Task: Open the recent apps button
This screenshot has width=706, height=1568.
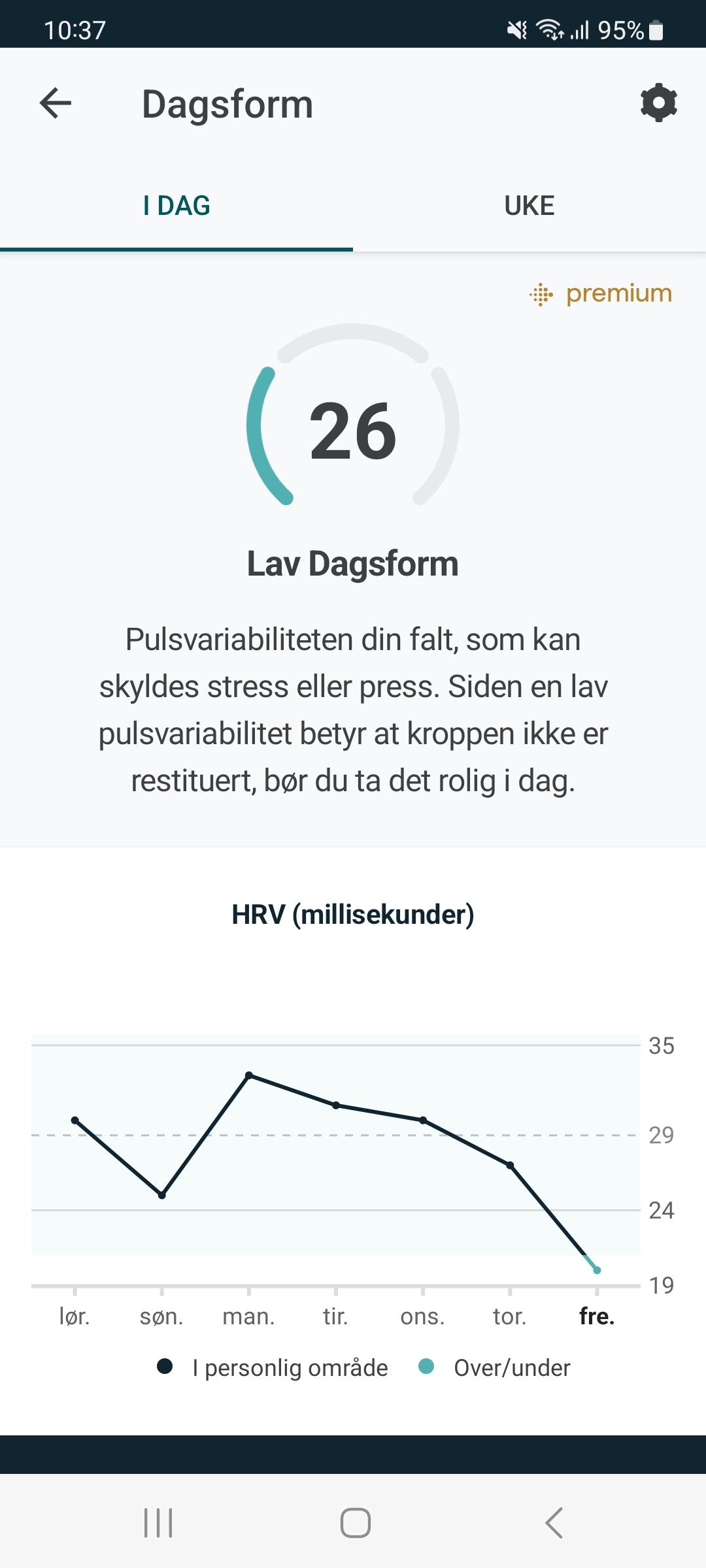Action: 158,1523
